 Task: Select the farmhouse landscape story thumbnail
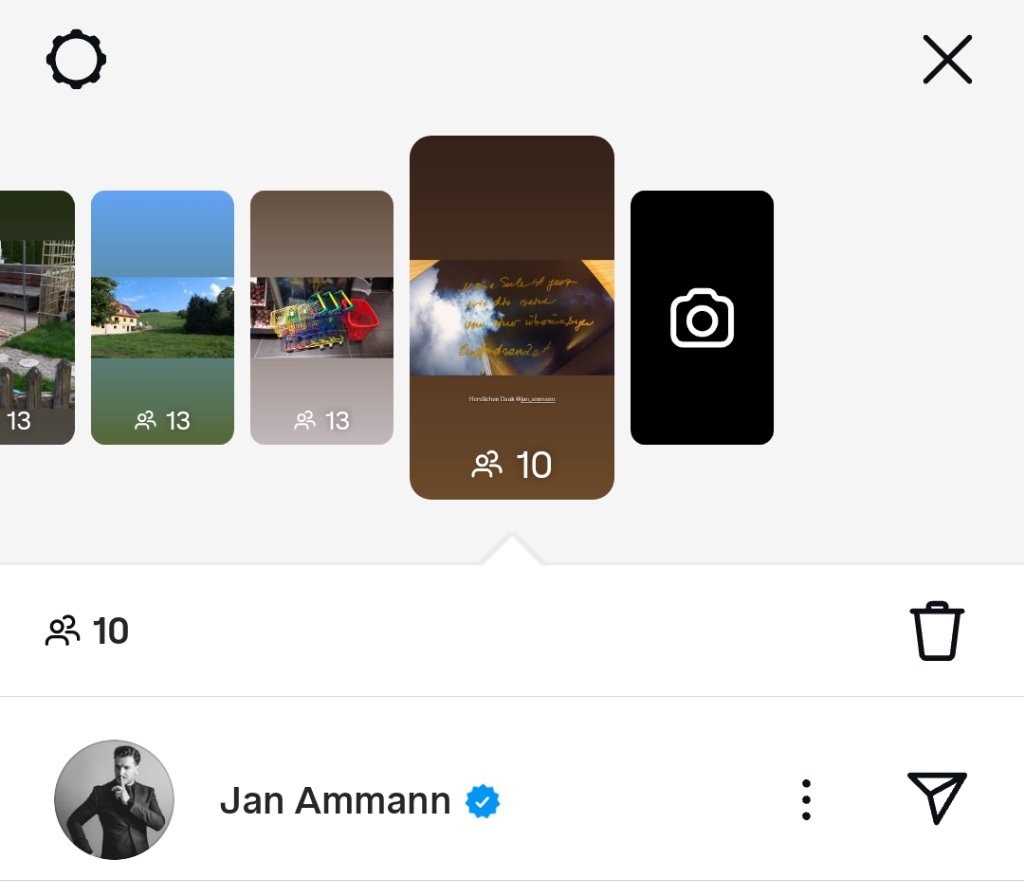pos(162,317)
